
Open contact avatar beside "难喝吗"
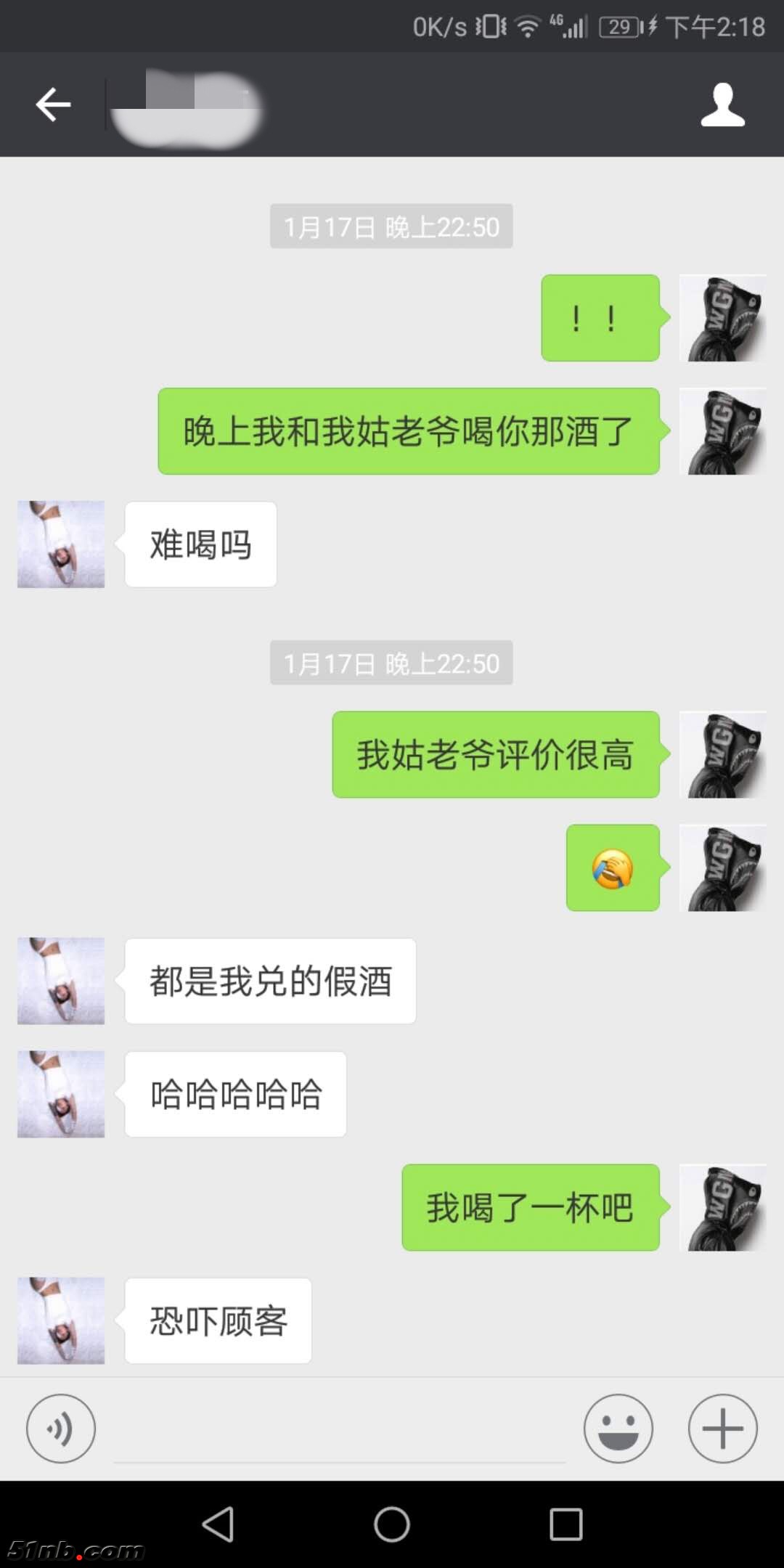pyautogui.click(x=61, y=544)
